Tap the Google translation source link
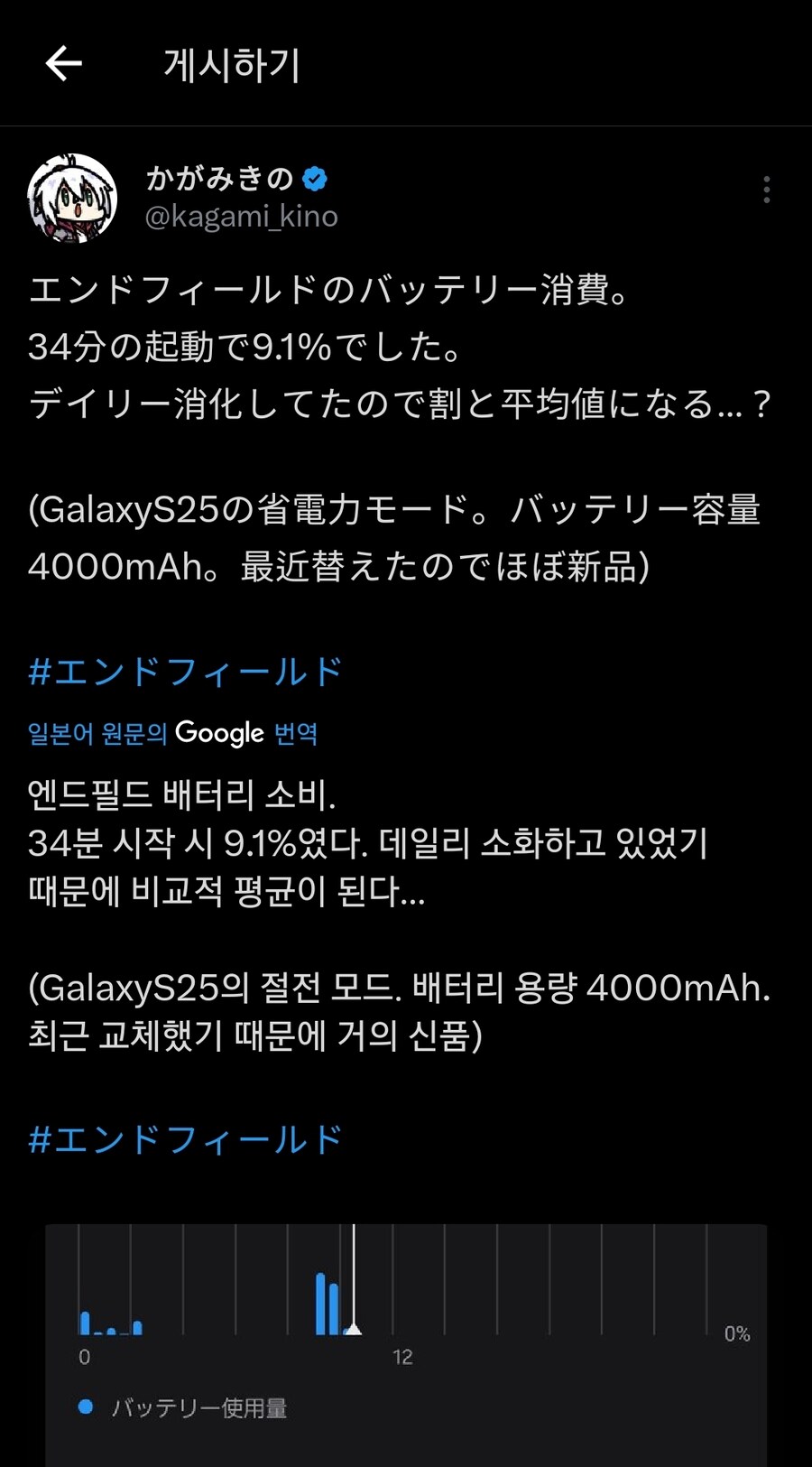This screenshot has width=812, height=1467. point(173,733)
